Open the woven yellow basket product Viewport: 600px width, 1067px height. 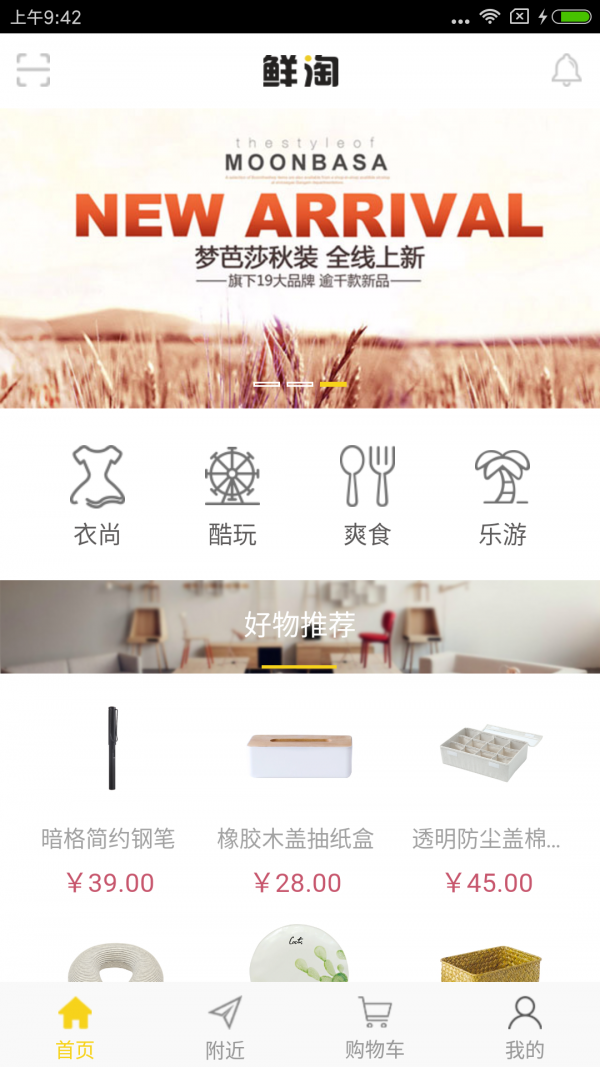490,960
